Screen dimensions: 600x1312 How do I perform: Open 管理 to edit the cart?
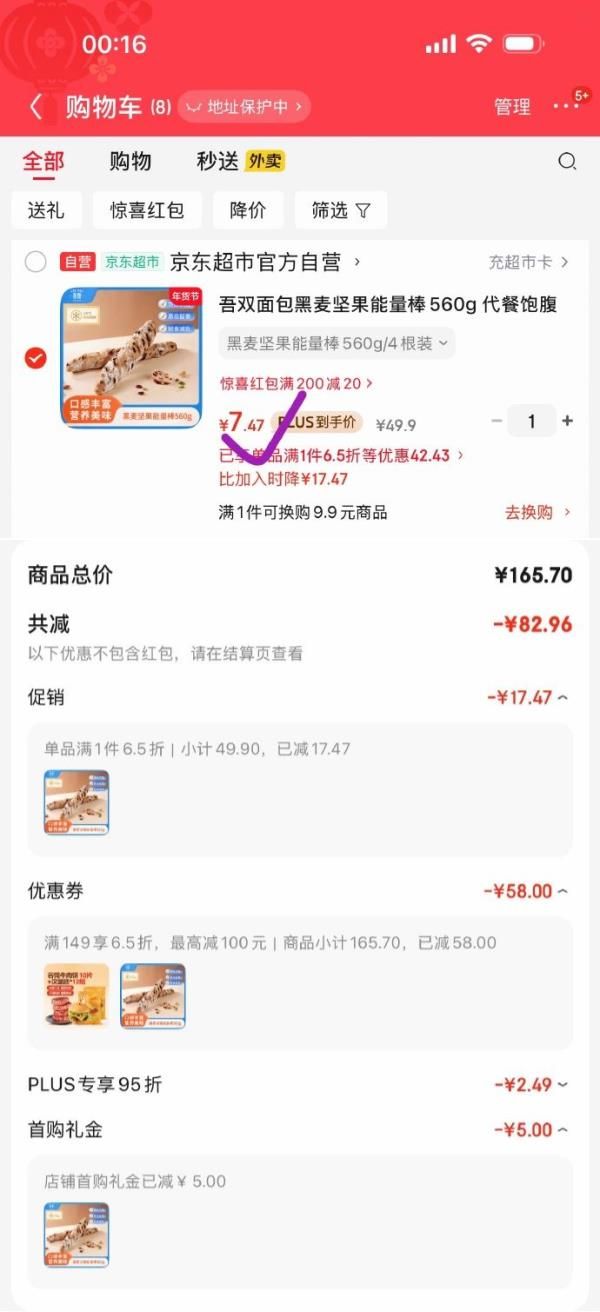point(512,107)
